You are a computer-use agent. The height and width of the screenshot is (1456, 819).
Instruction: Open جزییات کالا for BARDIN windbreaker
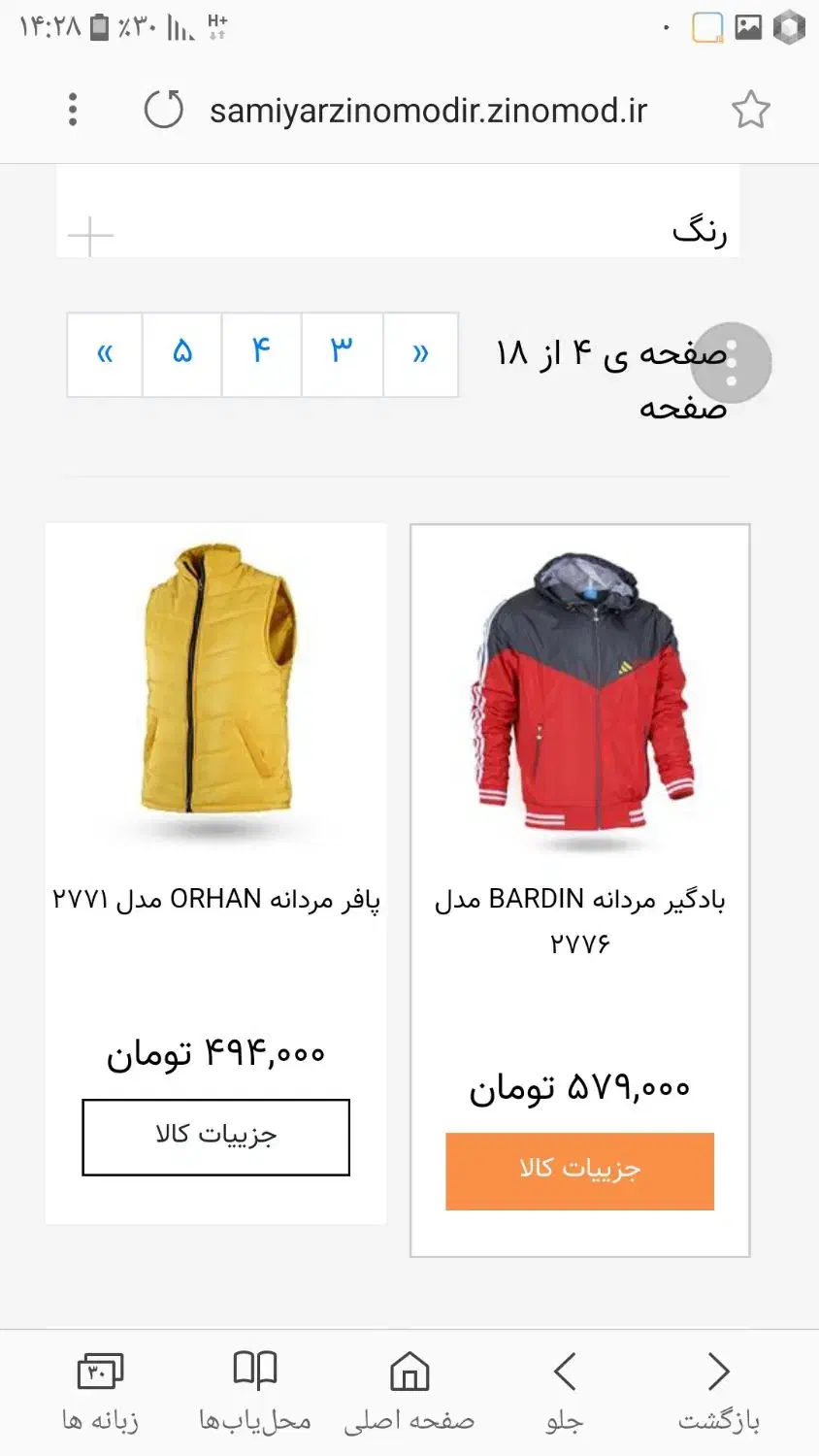coord(579,1170)
